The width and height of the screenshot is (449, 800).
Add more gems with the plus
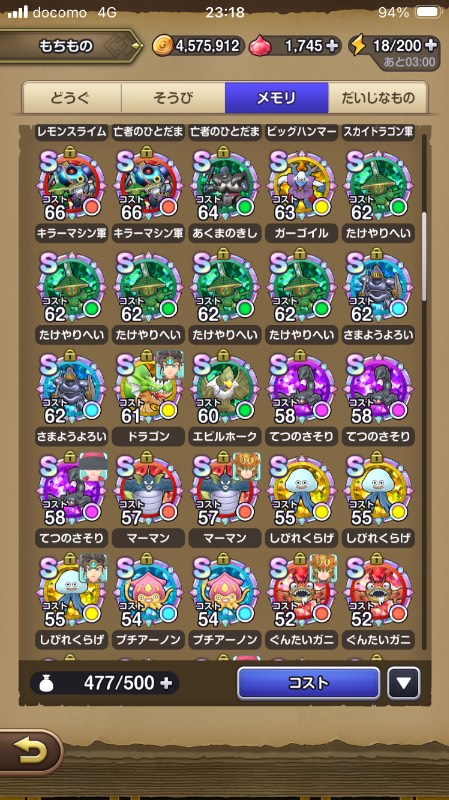coord(332,46)
